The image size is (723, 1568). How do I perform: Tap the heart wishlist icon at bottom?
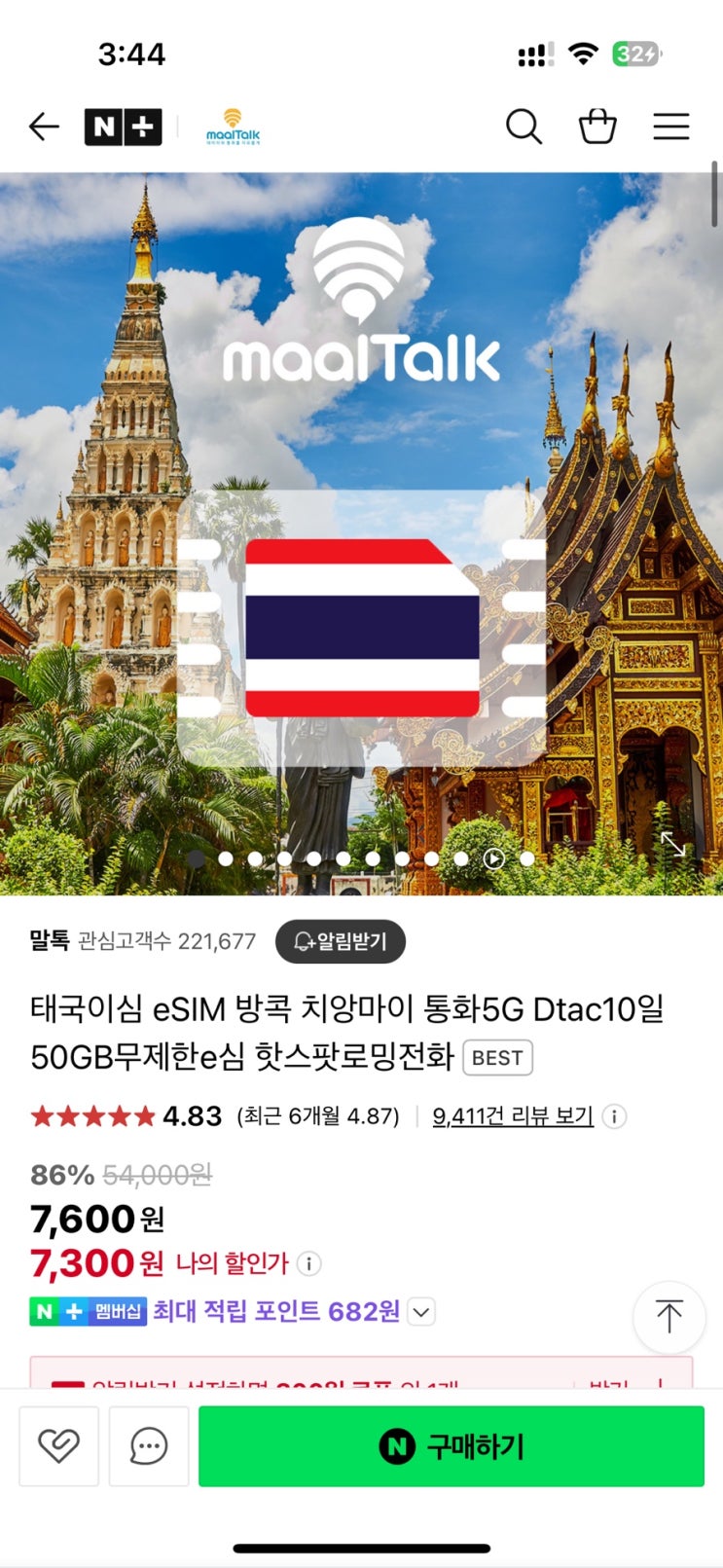pyautogui.click(x=58, y=1446)
